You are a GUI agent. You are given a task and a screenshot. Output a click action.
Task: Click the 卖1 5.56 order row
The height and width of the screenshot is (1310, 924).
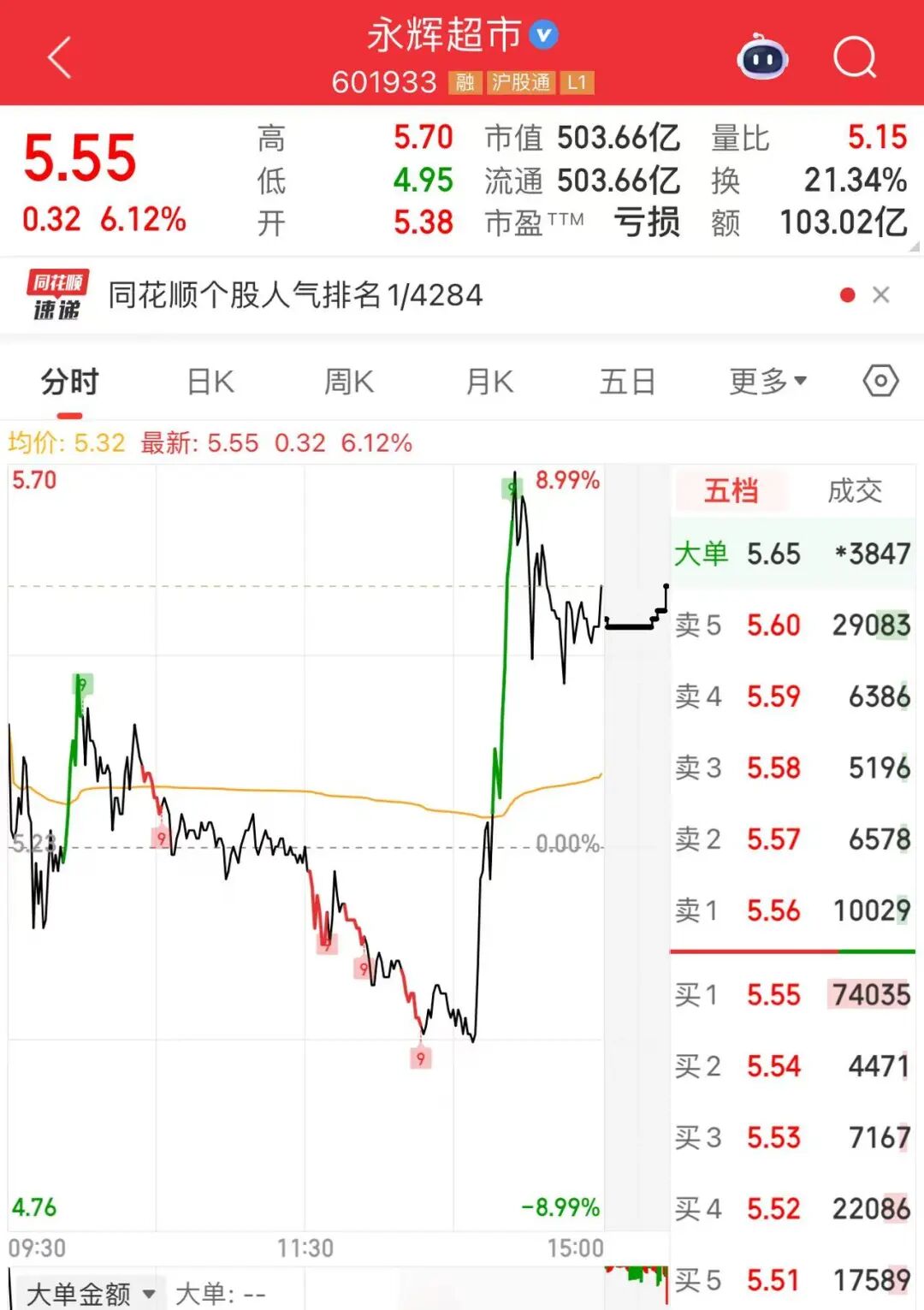(x=791, y=911)
